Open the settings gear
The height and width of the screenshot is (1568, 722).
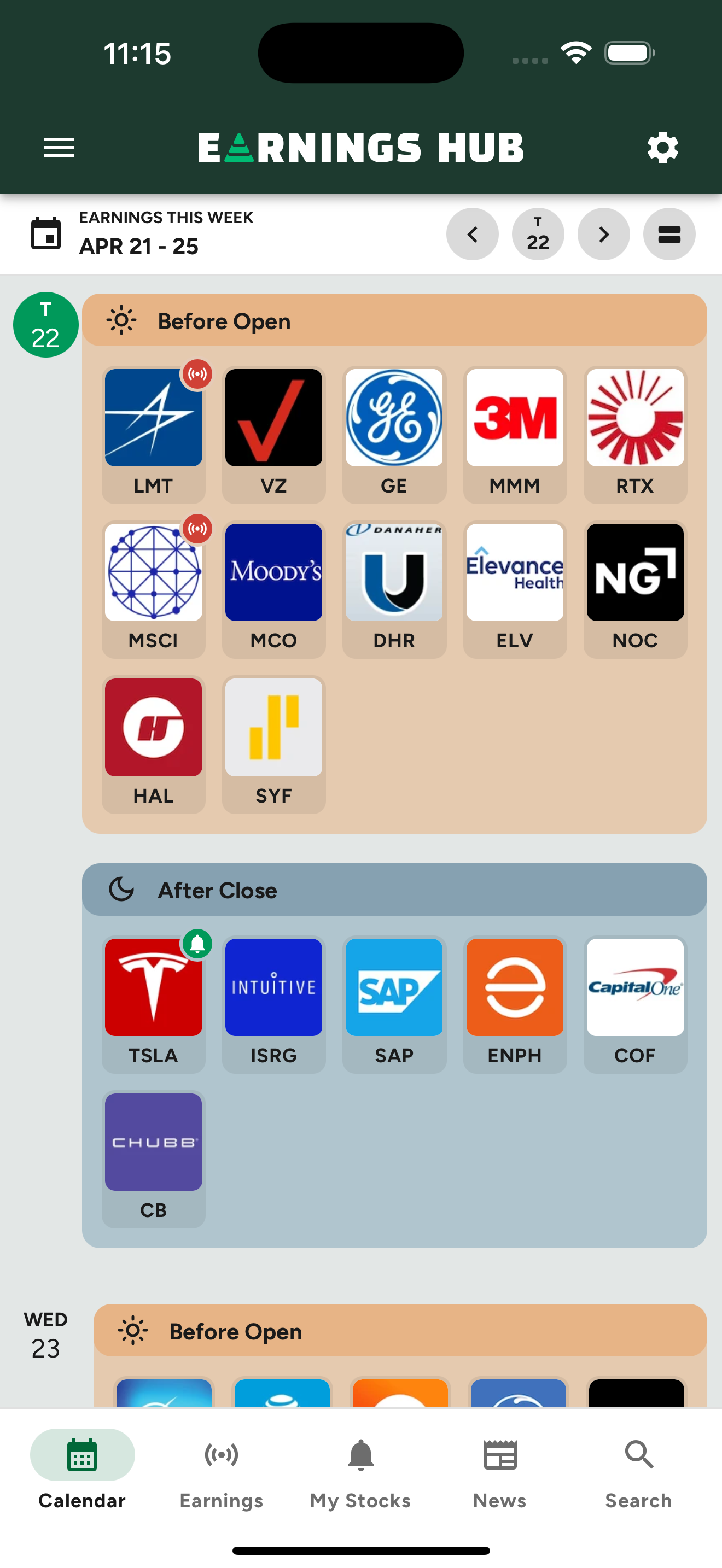pyautogui.click(x=662, y=147)
